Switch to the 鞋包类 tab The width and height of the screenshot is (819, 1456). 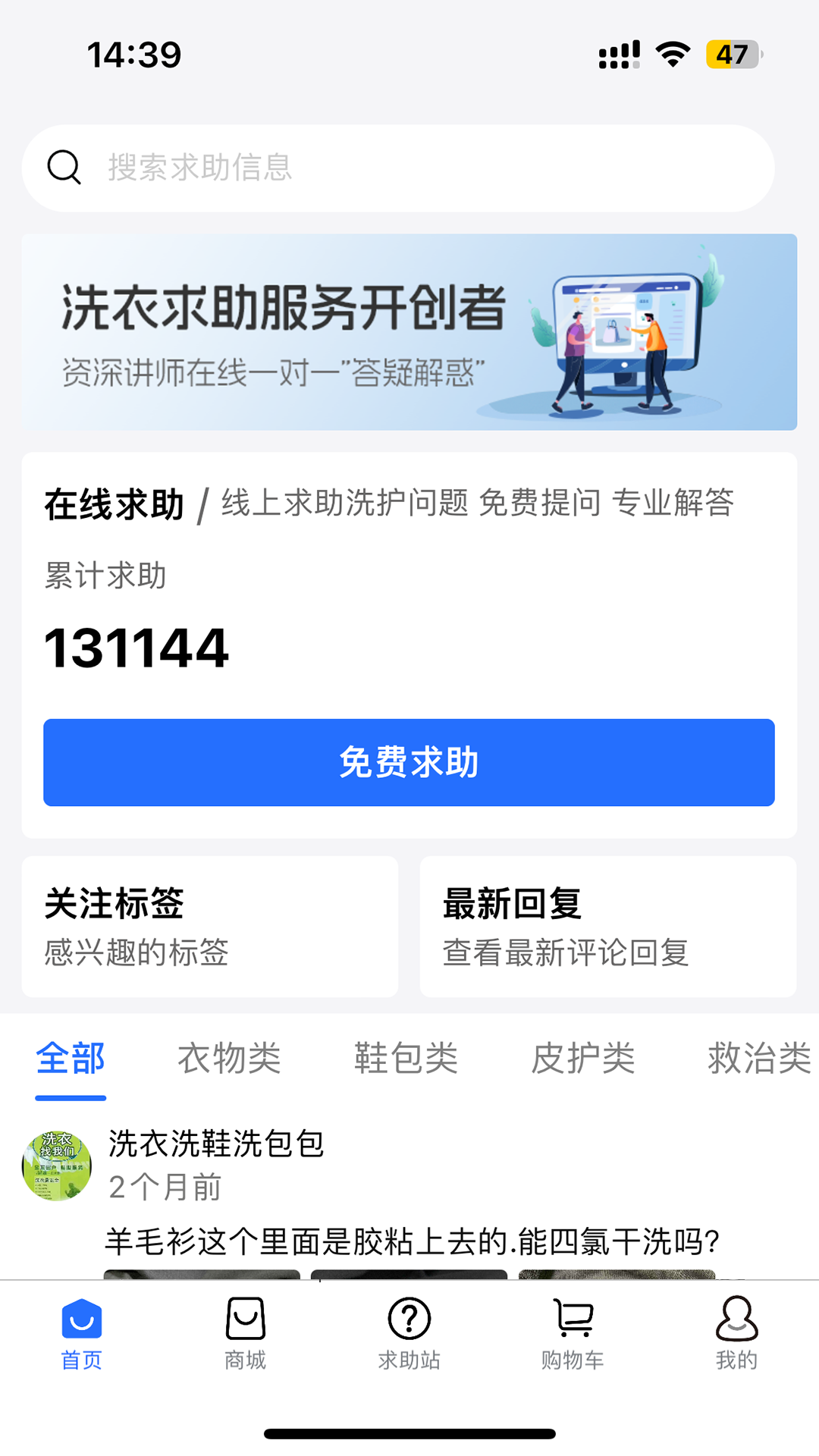406,1058
